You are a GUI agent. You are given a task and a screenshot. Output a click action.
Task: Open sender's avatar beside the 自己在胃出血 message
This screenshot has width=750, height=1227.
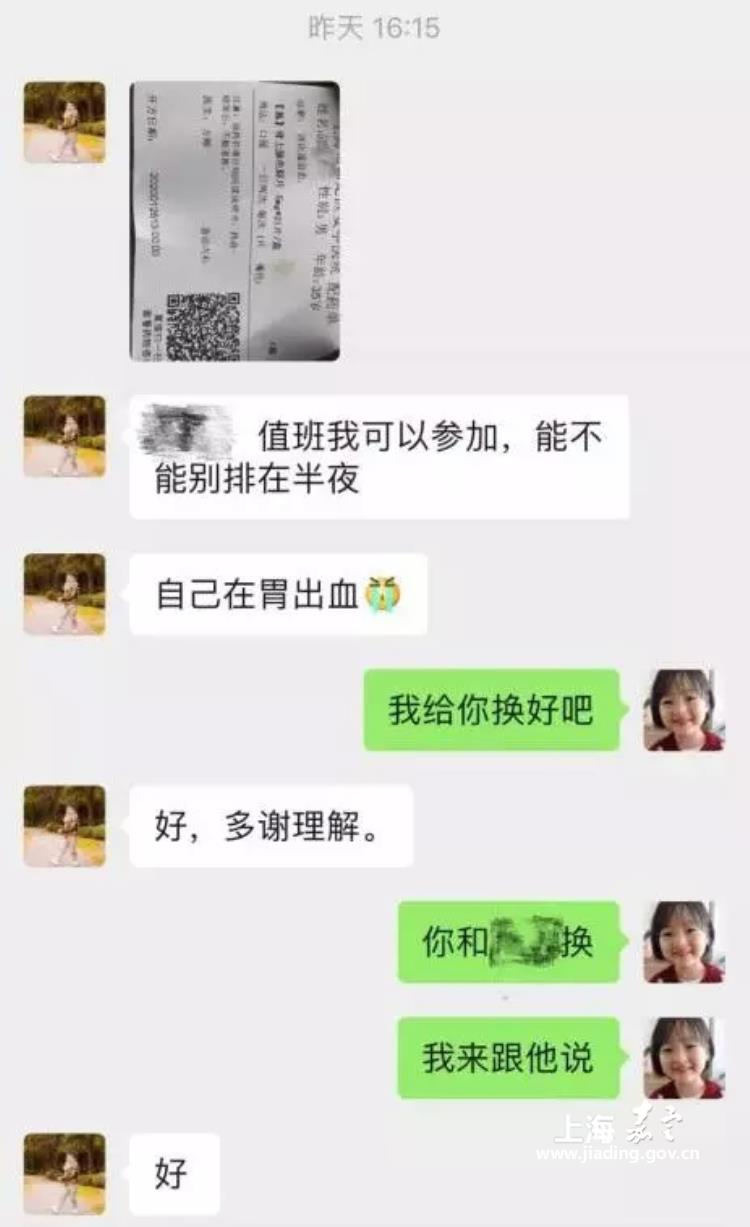pos(64,594)
